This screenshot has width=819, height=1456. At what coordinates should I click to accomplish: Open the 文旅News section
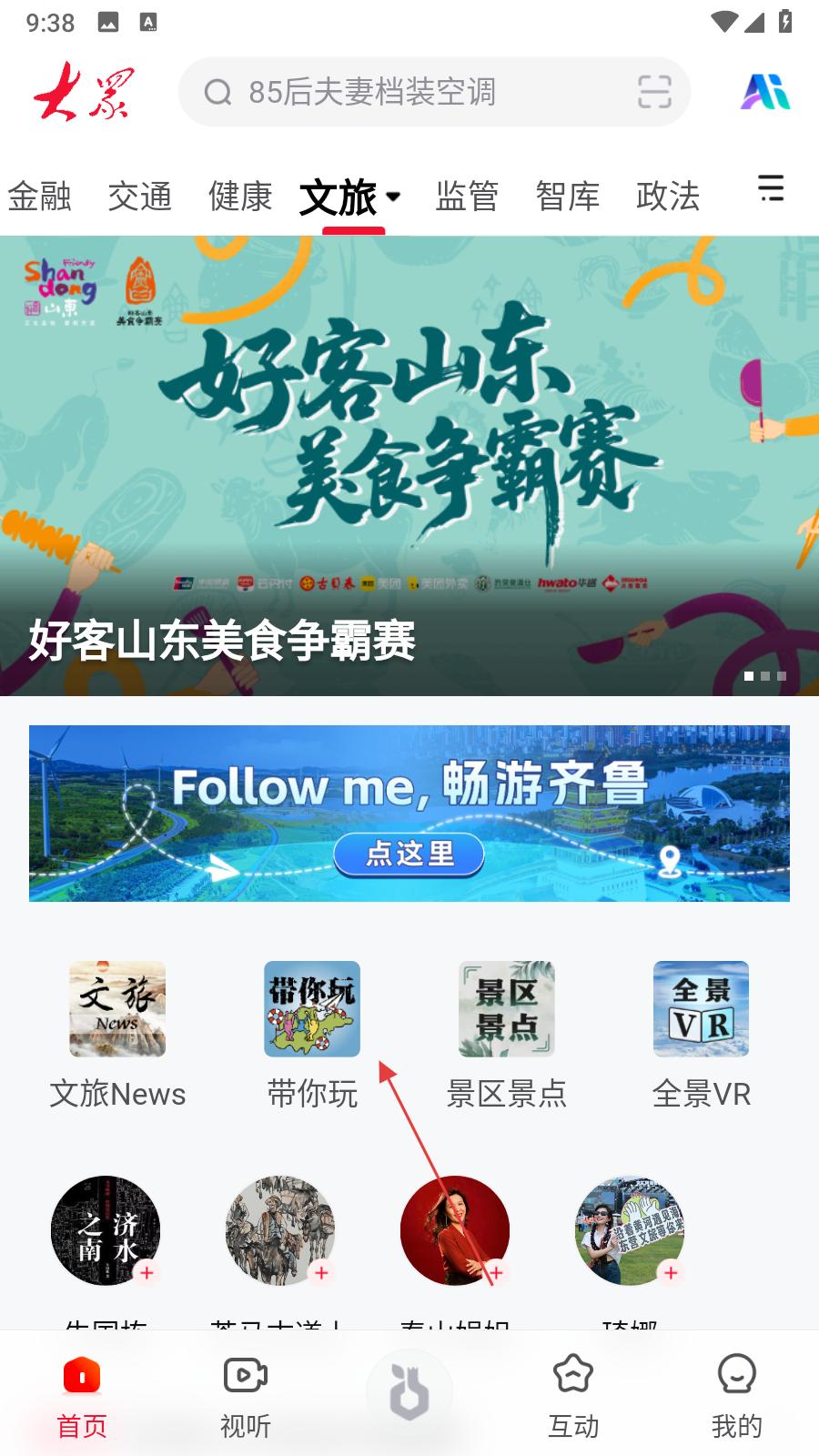click(x=117, y=1034)
